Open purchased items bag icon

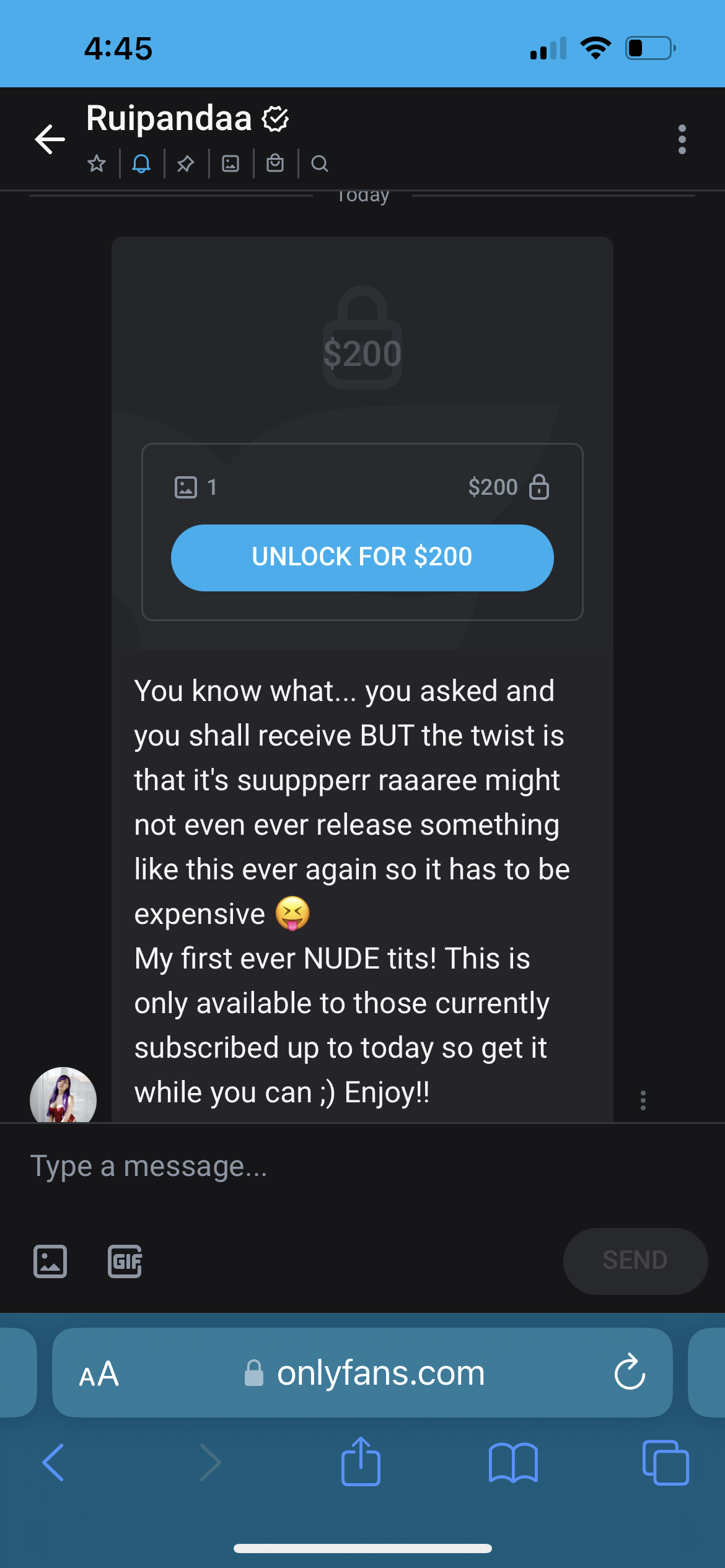[275, 163]
